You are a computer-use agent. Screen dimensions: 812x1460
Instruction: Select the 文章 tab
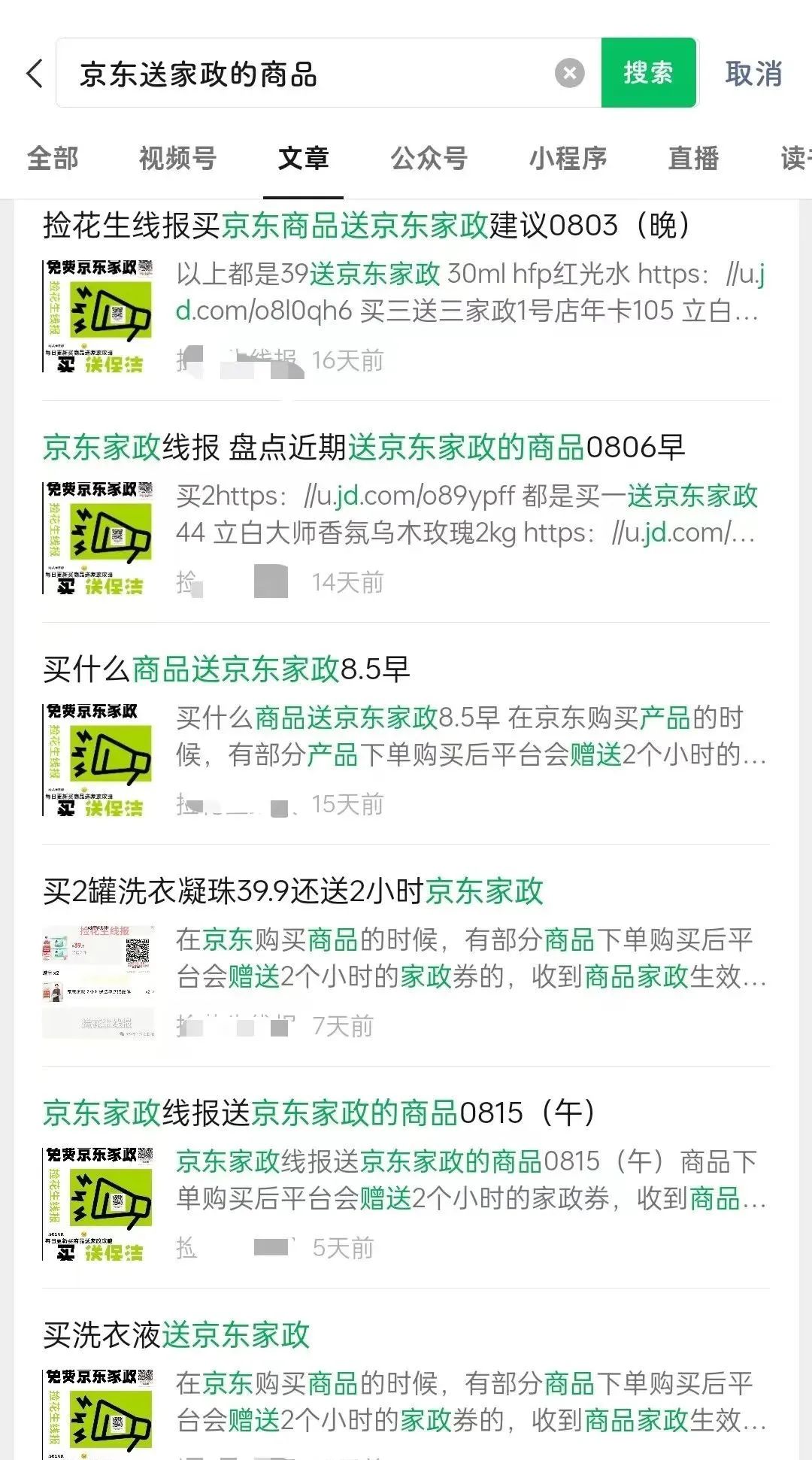303,159
